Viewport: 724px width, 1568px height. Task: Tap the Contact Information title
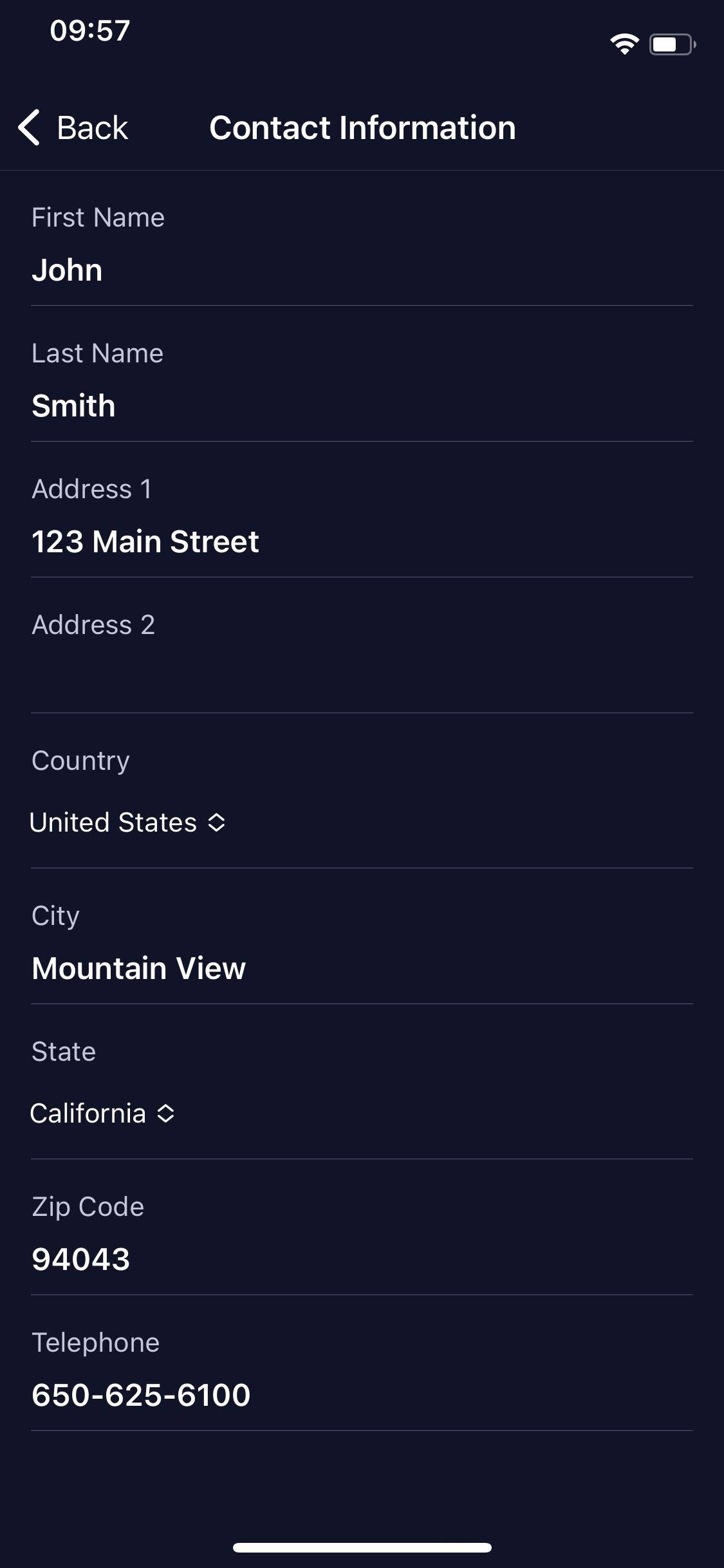pos(362,127)
